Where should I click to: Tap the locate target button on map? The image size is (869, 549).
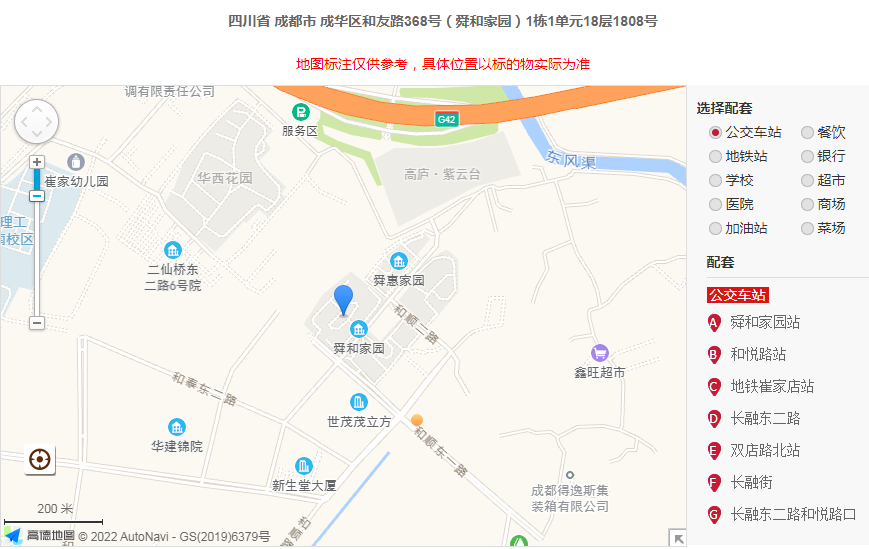(x=40, y=460)
